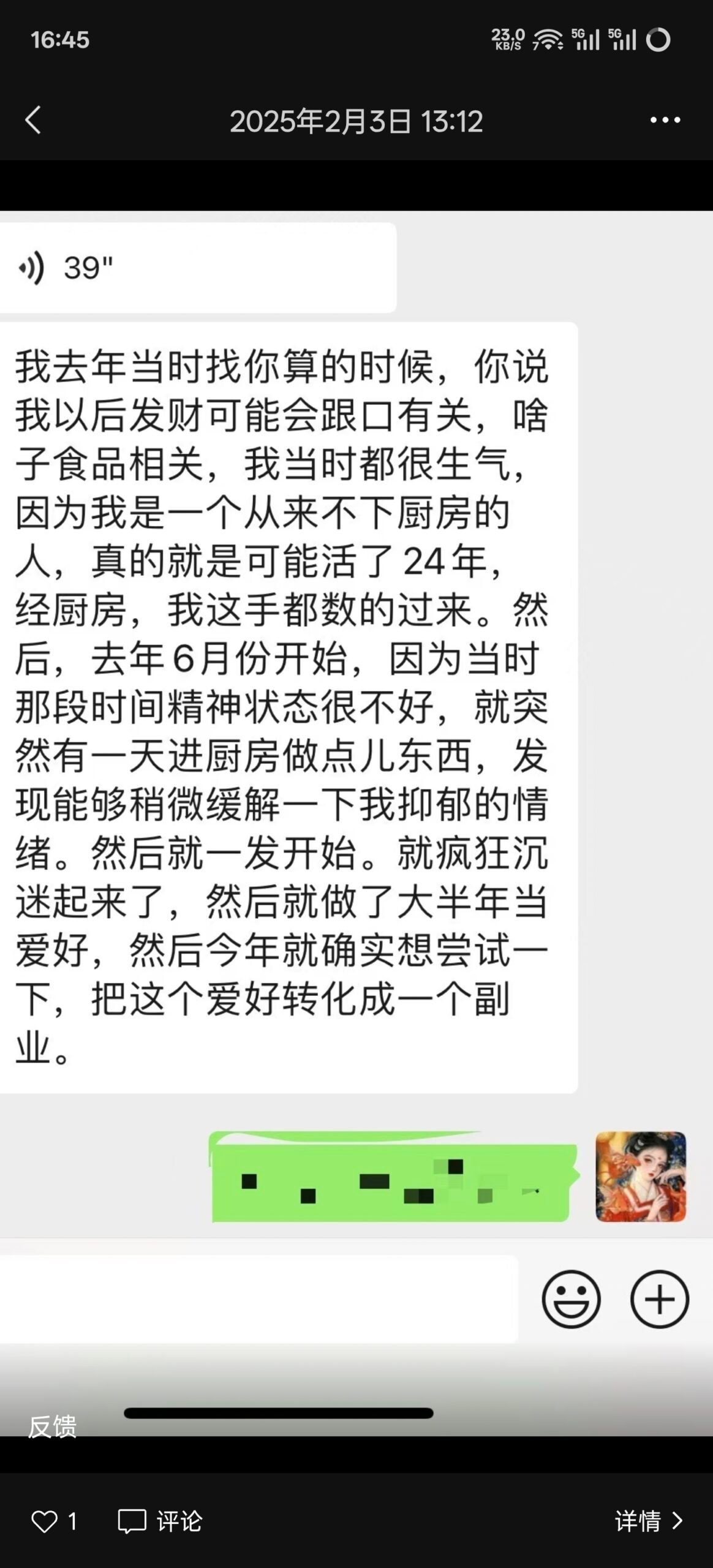Go back from the photo viewer
Screen dimensions: 713x1568
click(33, 120)
